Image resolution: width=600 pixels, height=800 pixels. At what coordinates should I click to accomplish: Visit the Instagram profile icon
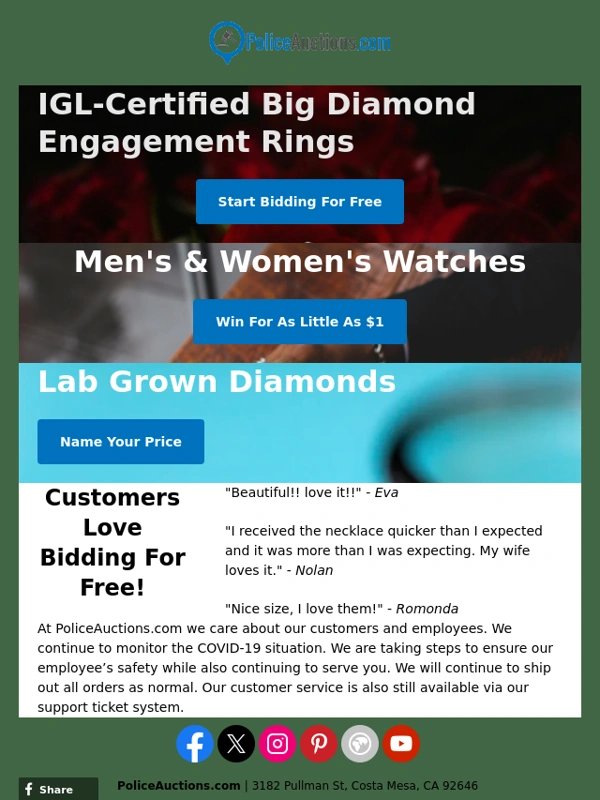[x=278, y=743]
